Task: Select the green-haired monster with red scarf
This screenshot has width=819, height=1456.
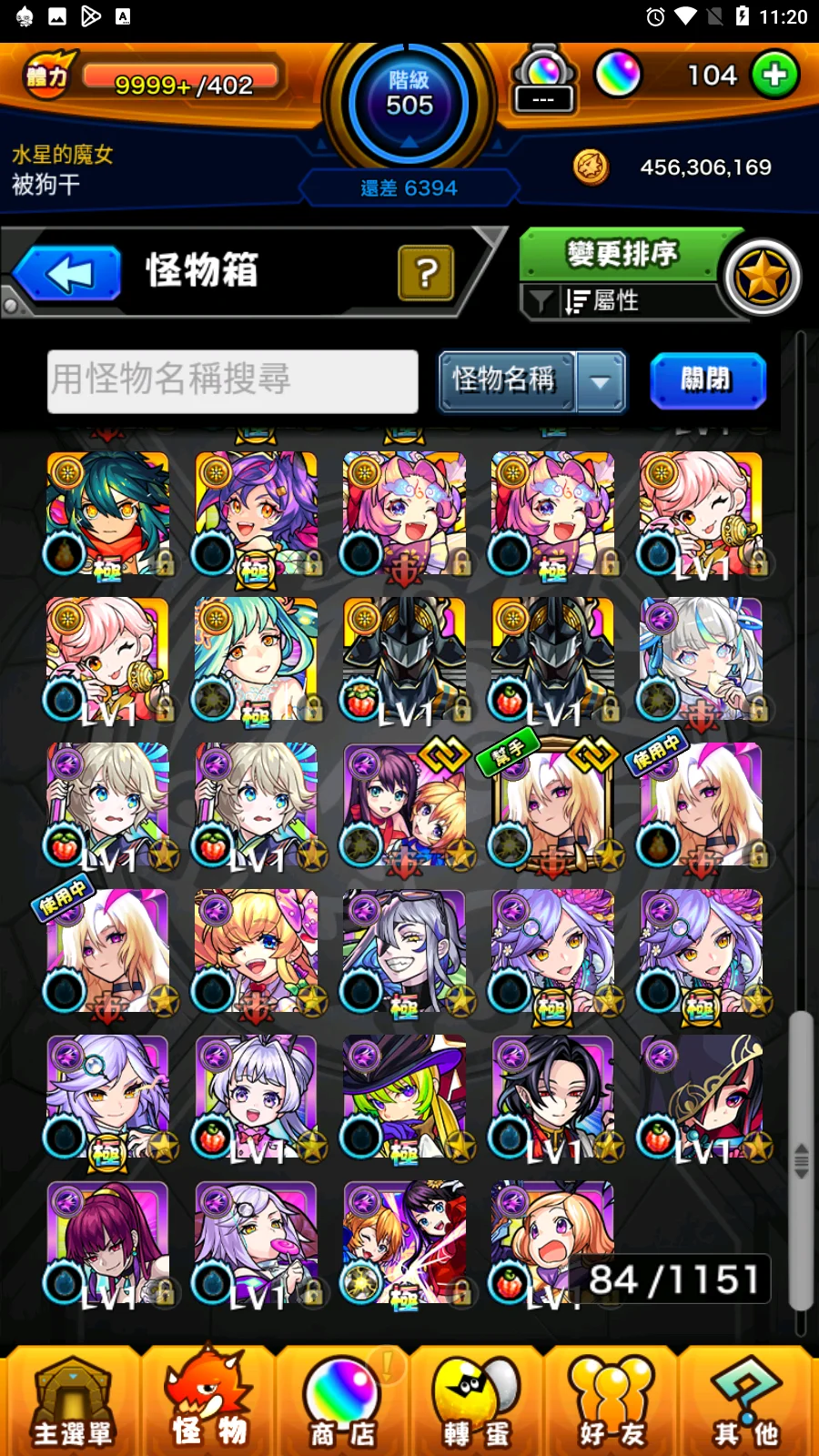Action: point(108,514)
